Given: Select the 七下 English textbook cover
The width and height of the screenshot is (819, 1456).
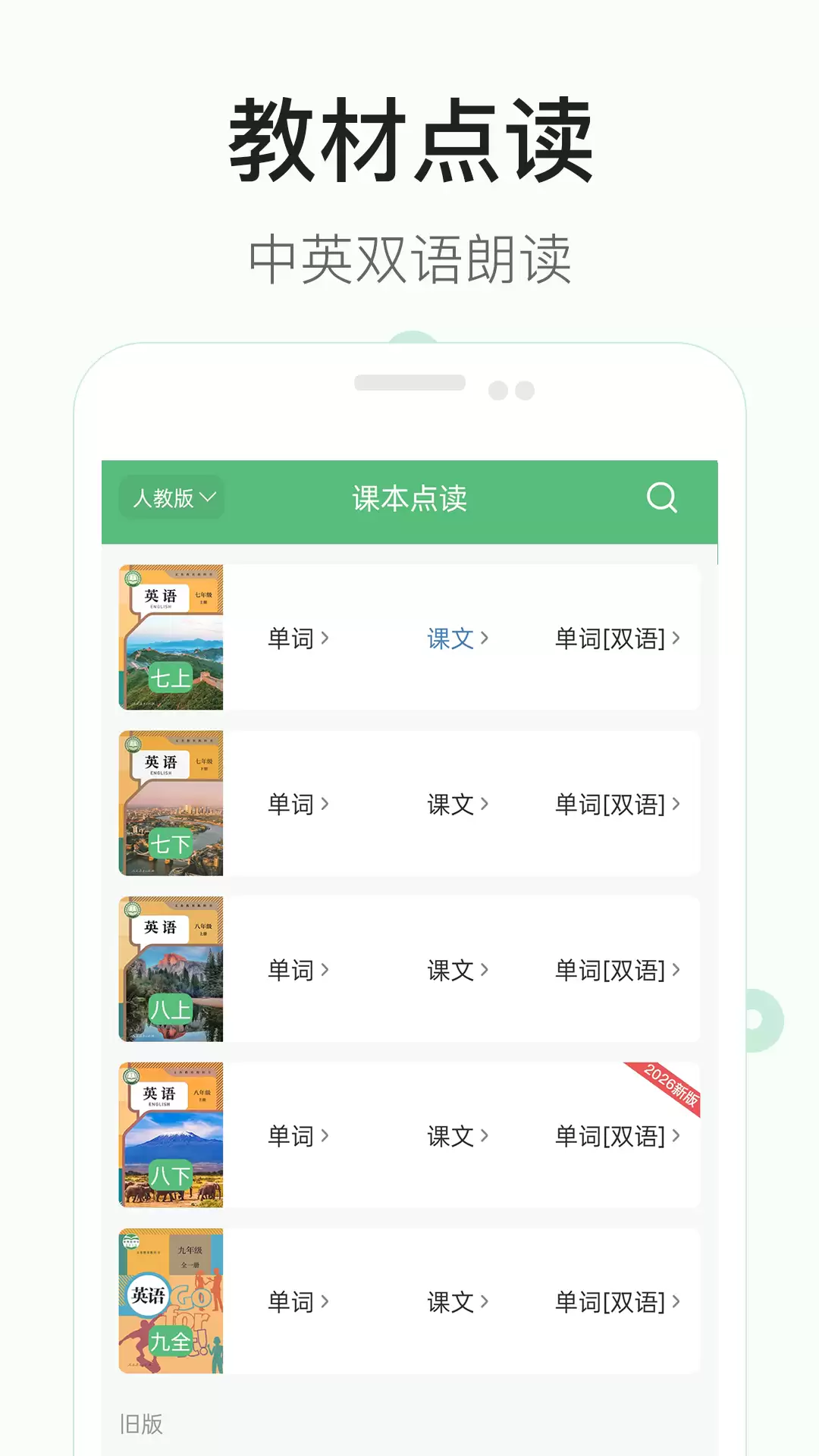Looking at the screenshot, I should pos(170,804).
